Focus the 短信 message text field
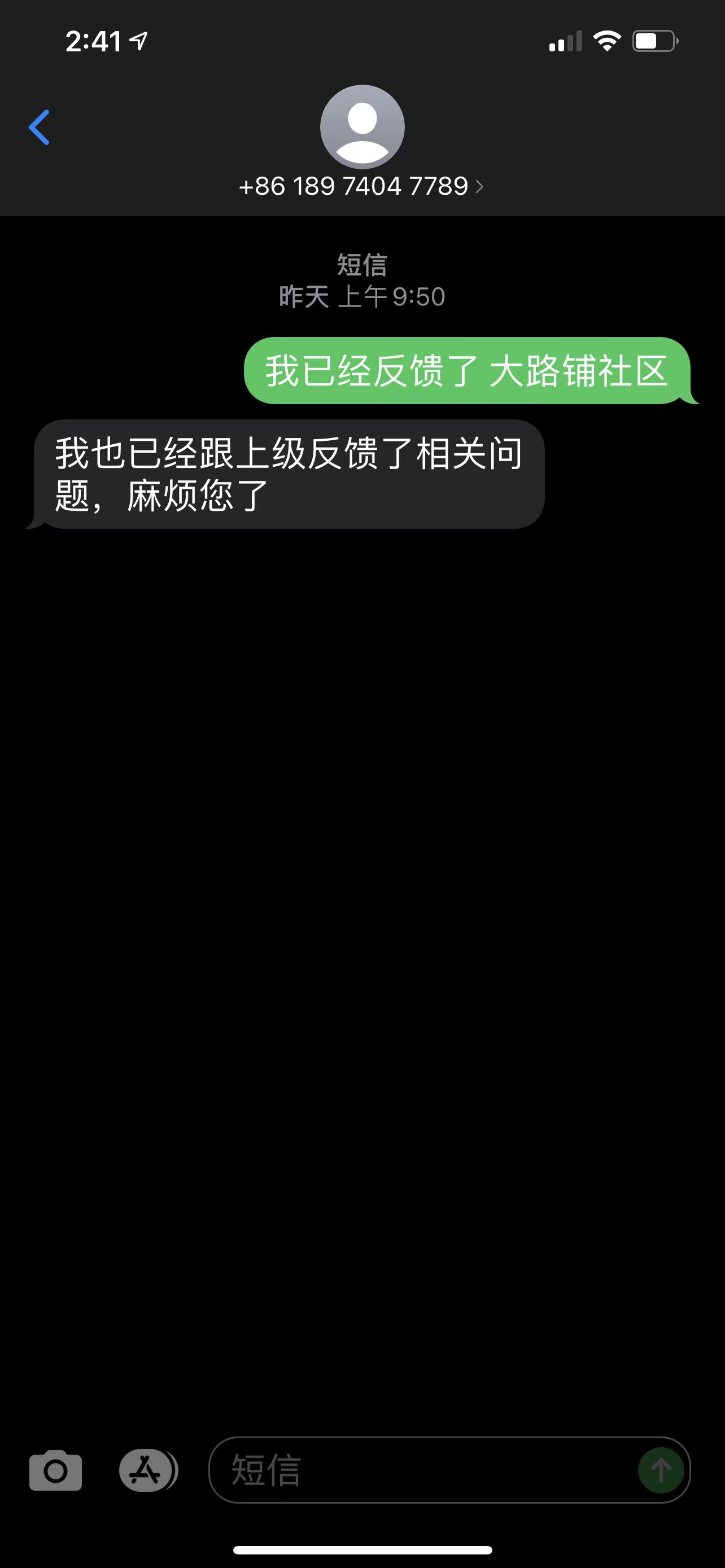This screenshot has height=1568, width=725. [426, 1470]
